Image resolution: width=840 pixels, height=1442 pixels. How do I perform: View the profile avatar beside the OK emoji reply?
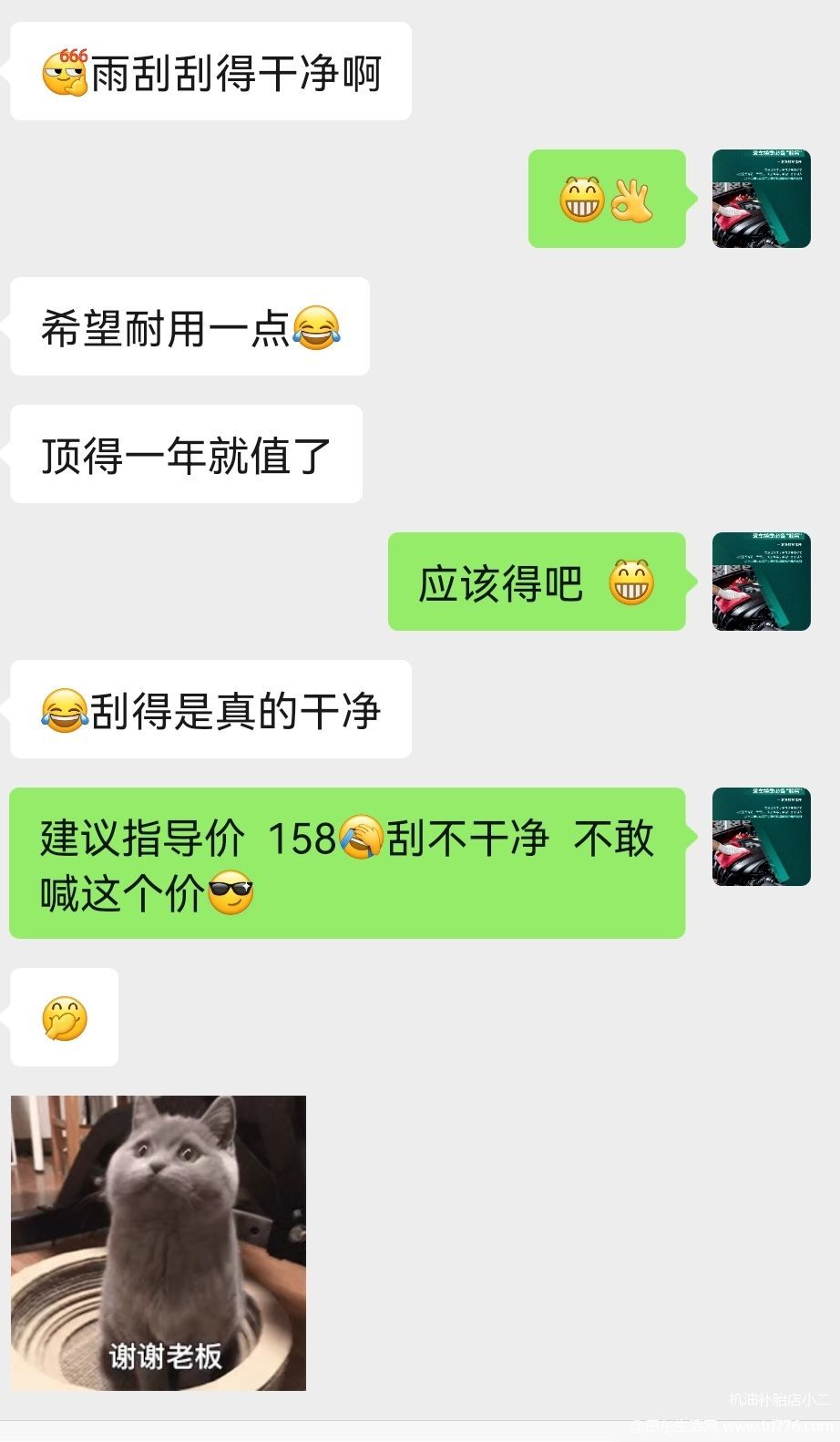click(761, 199)
